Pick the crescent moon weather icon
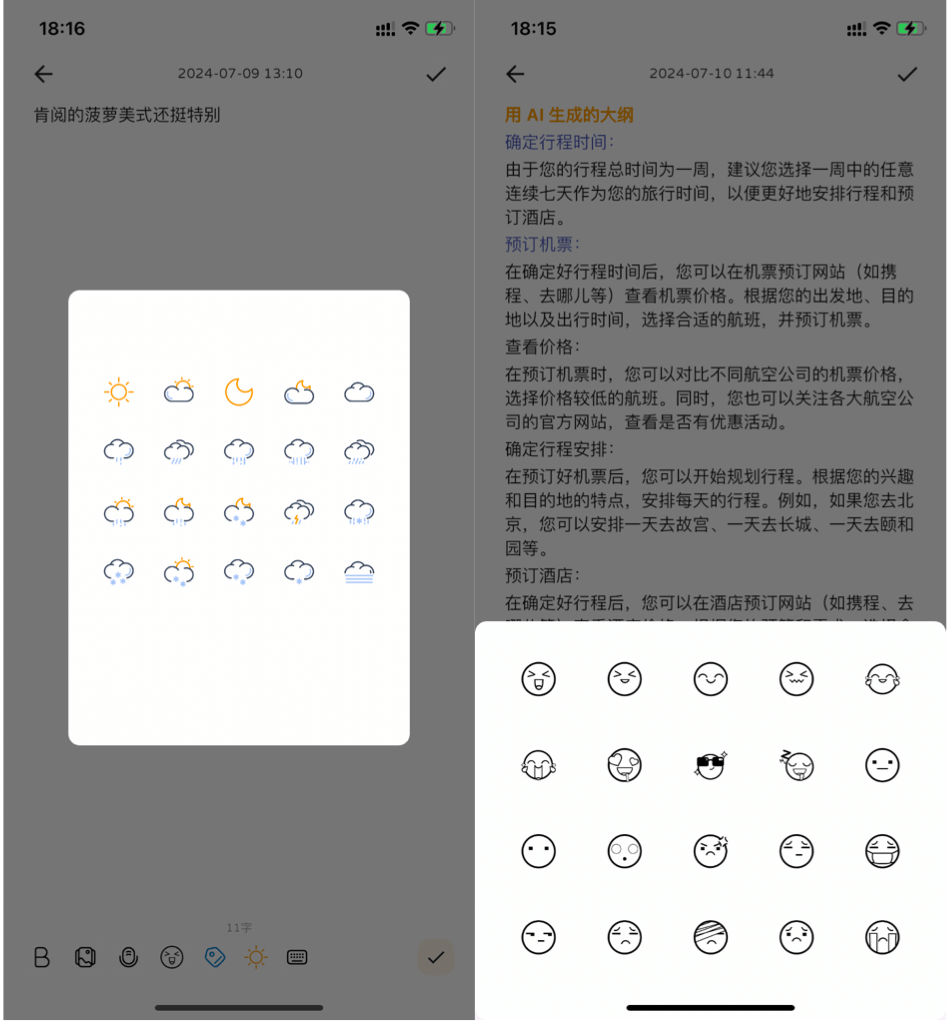 coord(239,392)
